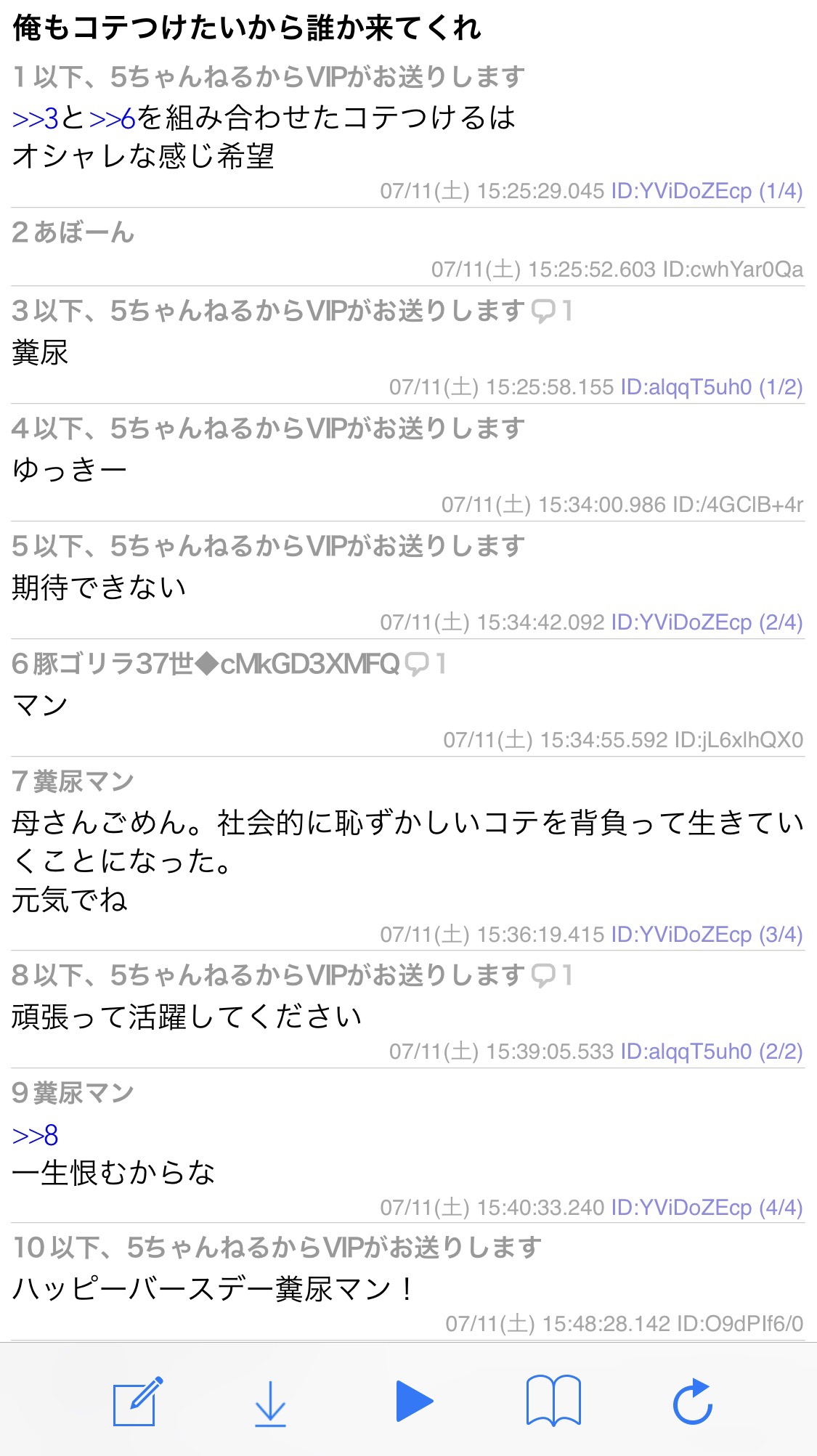Start auto-play with the play button
Image resolution: width=817 pixels, height=1456 pixels.
pos(414,1401)
